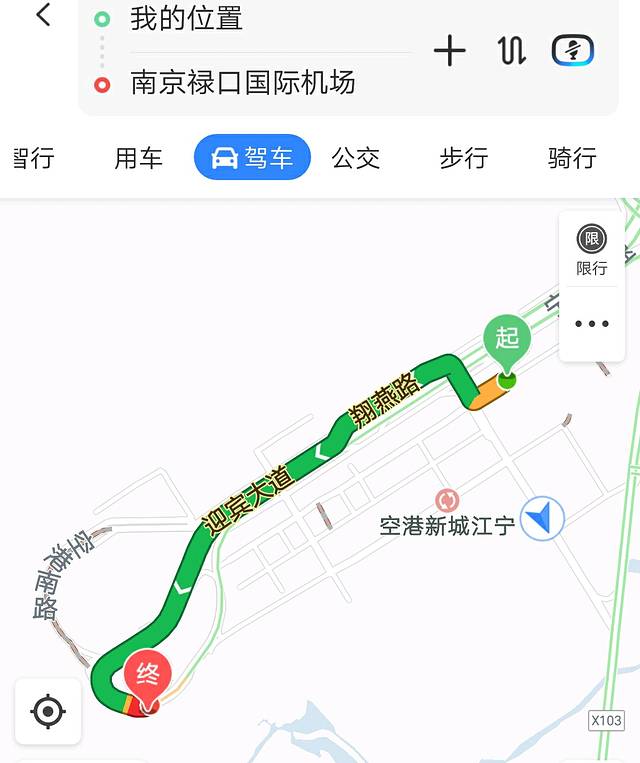Switch to the 用车 tab
Viewport: 640px width, 763px height.
pos(138,158)
